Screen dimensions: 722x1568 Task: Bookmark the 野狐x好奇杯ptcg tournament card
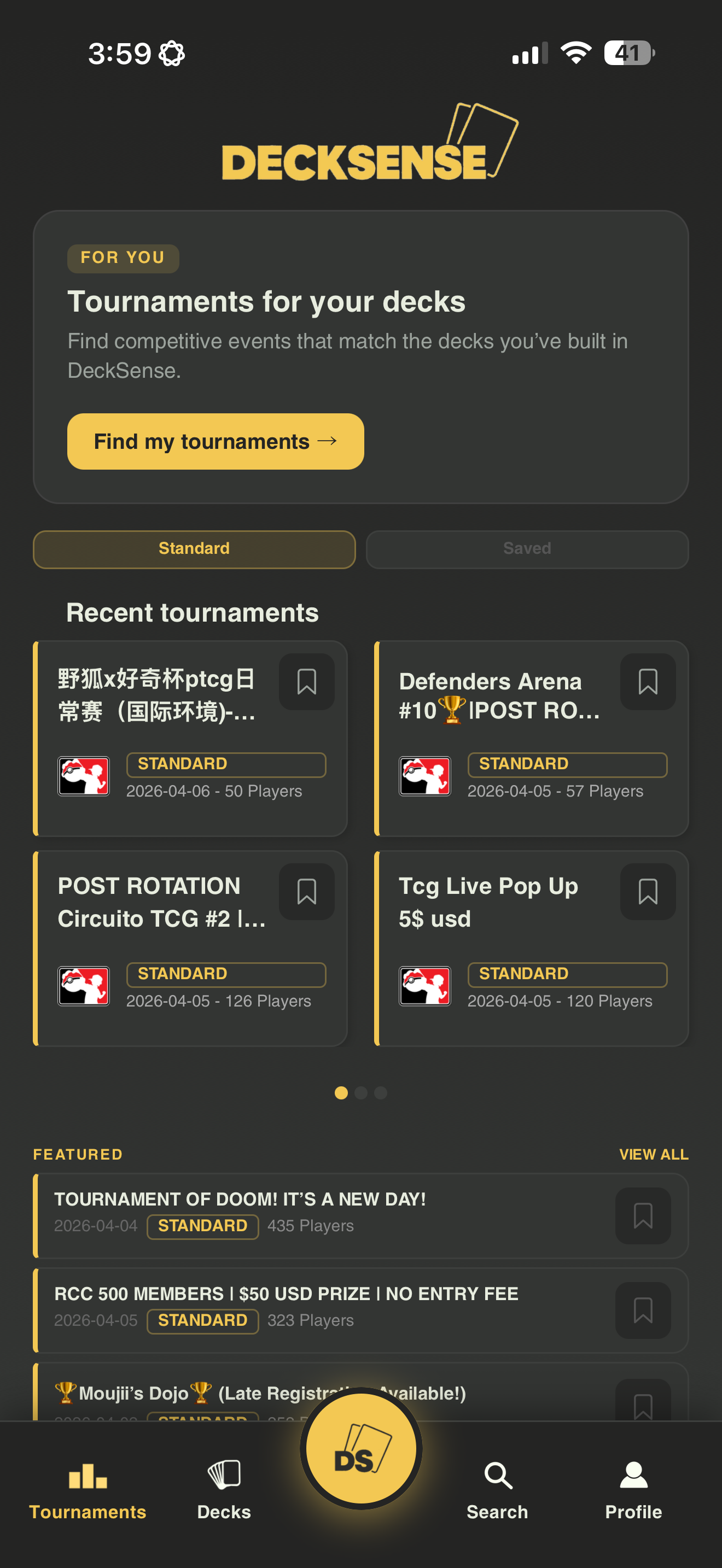pyautogui.click(x=306, y=682)
